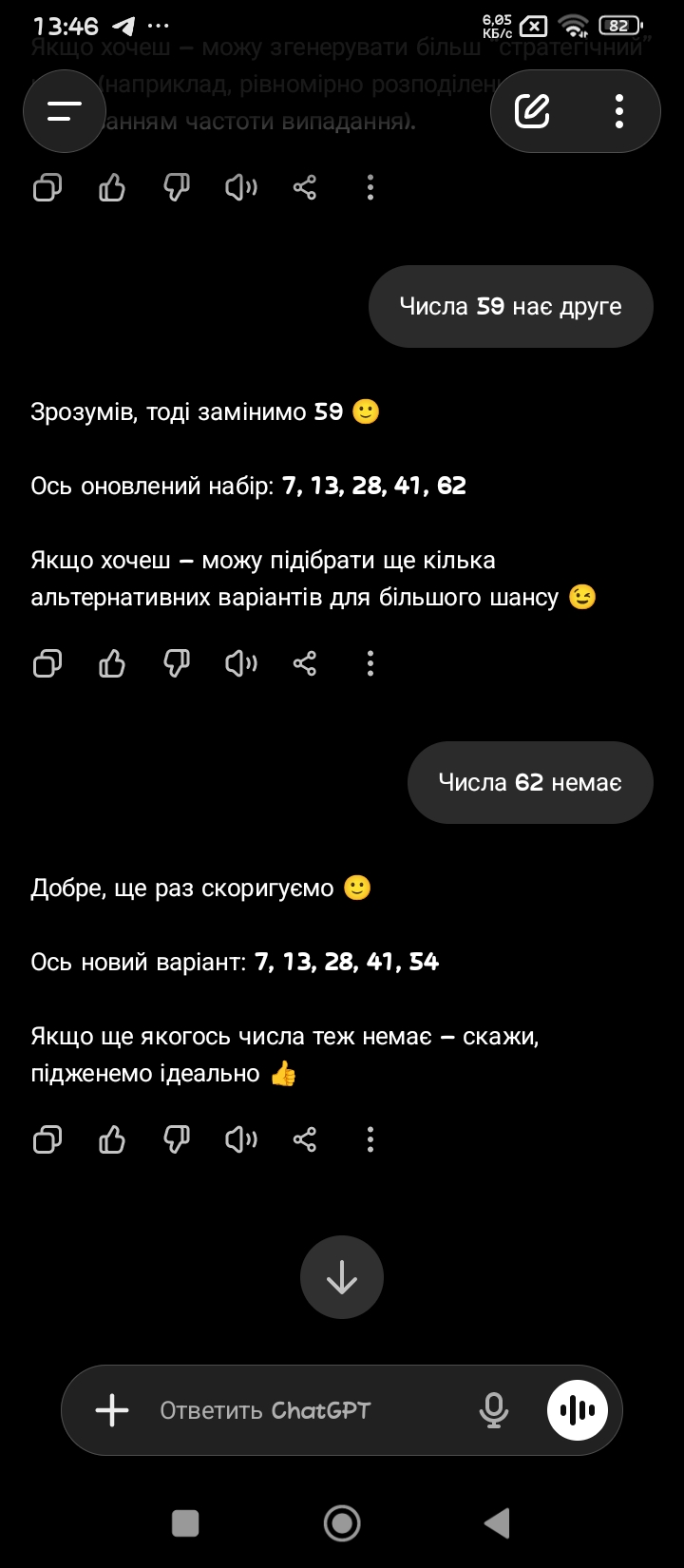Viewport: 684px width, 1568px height.
Task: Open the sidebar menu button
Action: pyautogui.click(x=65, y=111)
